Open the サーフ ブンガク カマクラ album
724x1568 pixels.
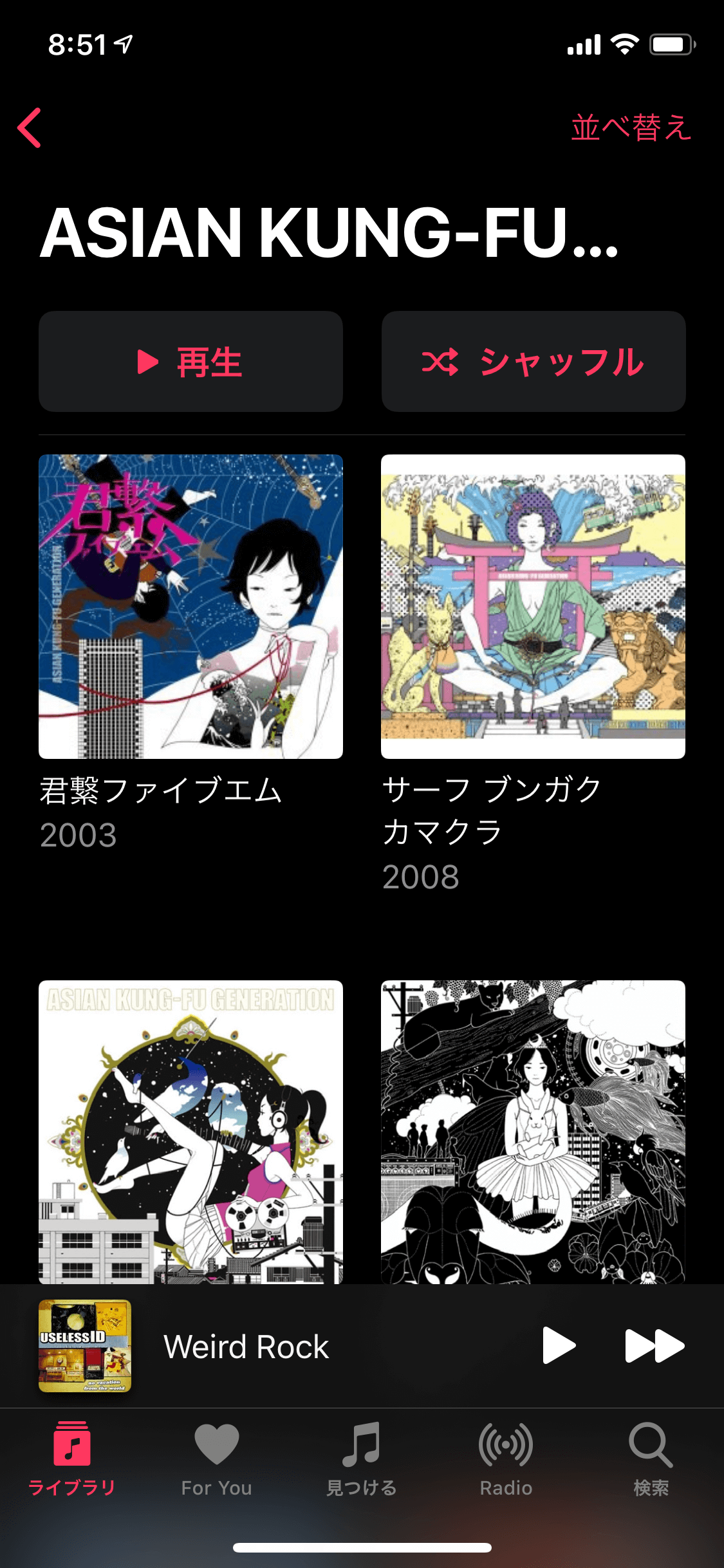533,606
